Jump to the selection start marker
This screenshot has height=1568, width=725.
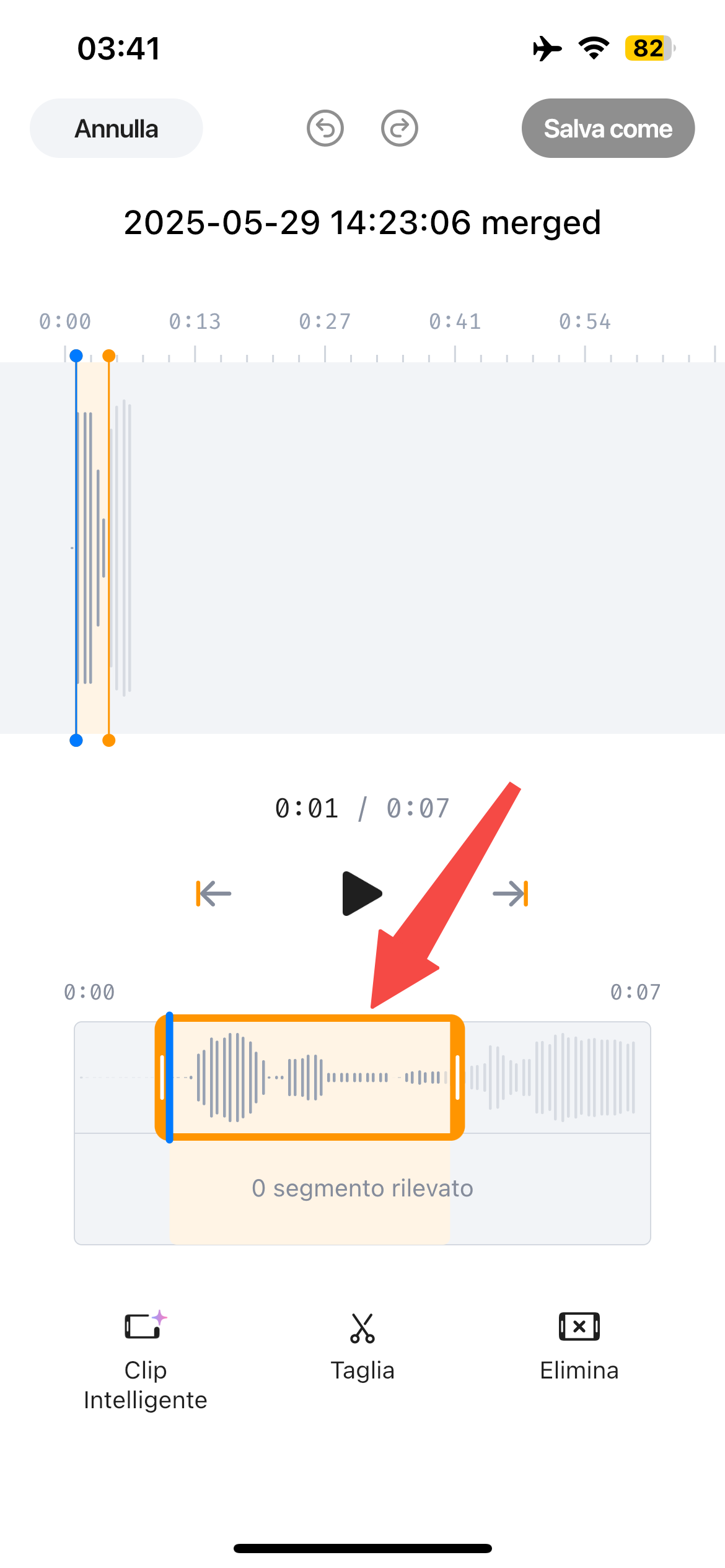(214, 893)
